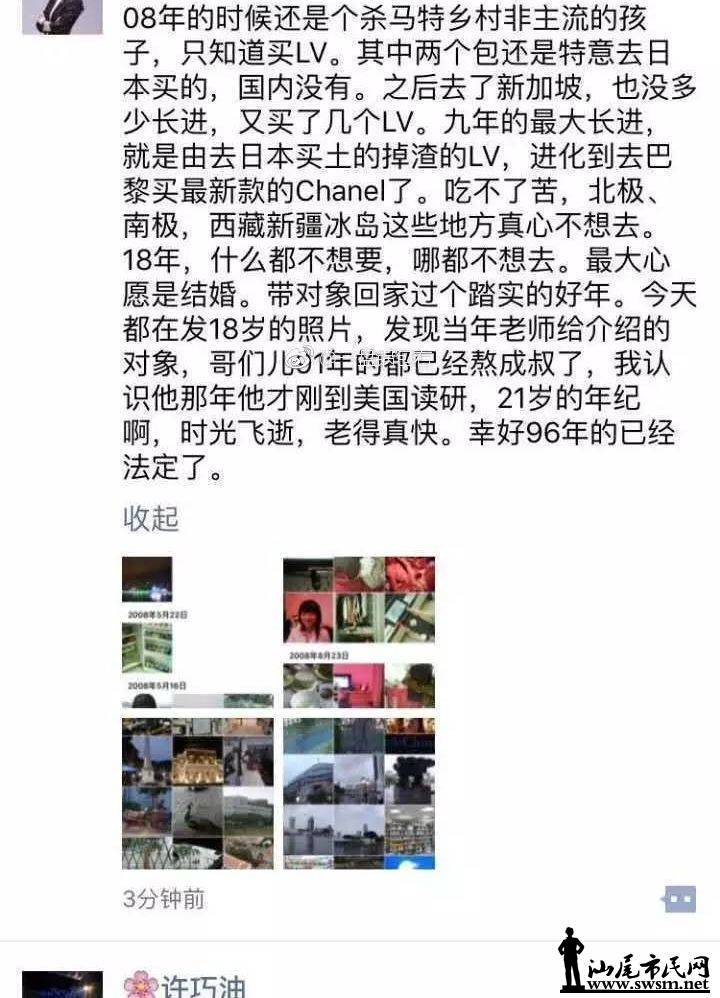
Task: View the poster's profile avatar
Action: point(62,15)
